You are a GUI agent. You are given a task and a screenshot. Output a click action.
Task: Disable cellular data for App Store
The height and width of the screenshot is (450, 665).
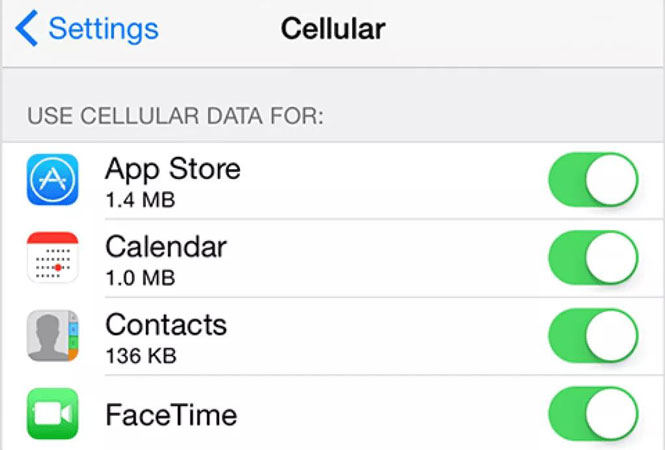[x=592, y=181]
